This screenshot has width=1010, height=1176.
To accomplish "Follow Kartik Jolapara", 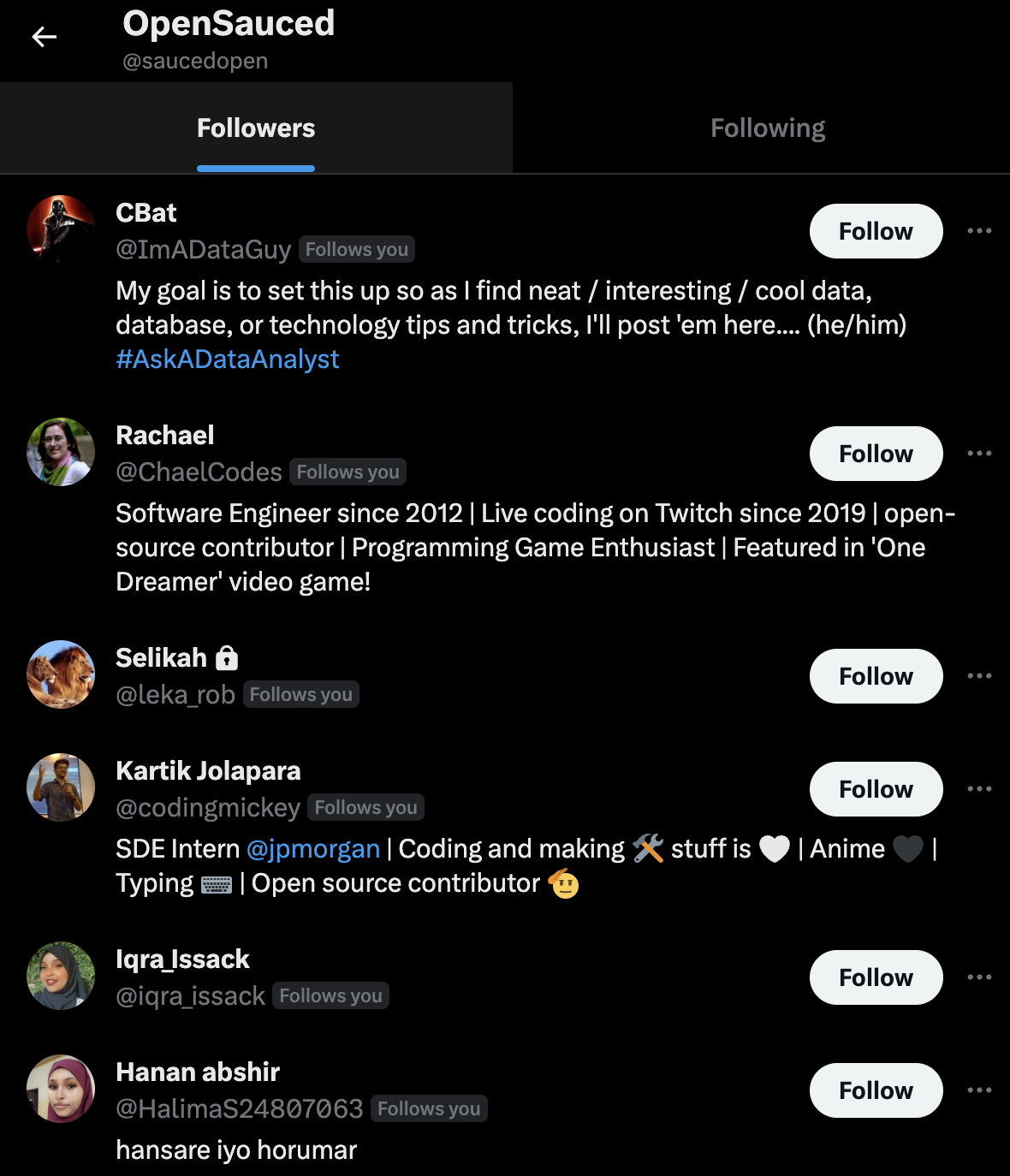I will pos(876,788).
